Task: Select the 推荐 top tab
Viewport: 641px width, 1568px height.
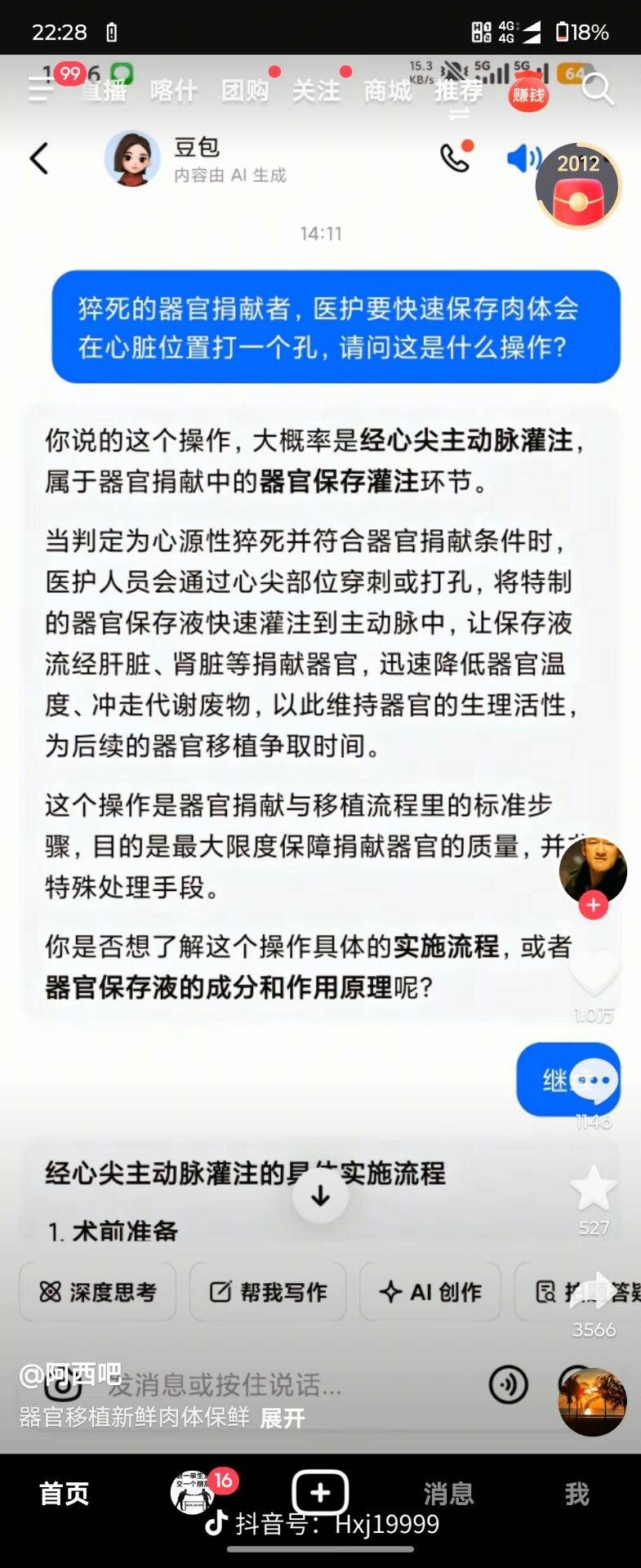Action: [458, 91]
